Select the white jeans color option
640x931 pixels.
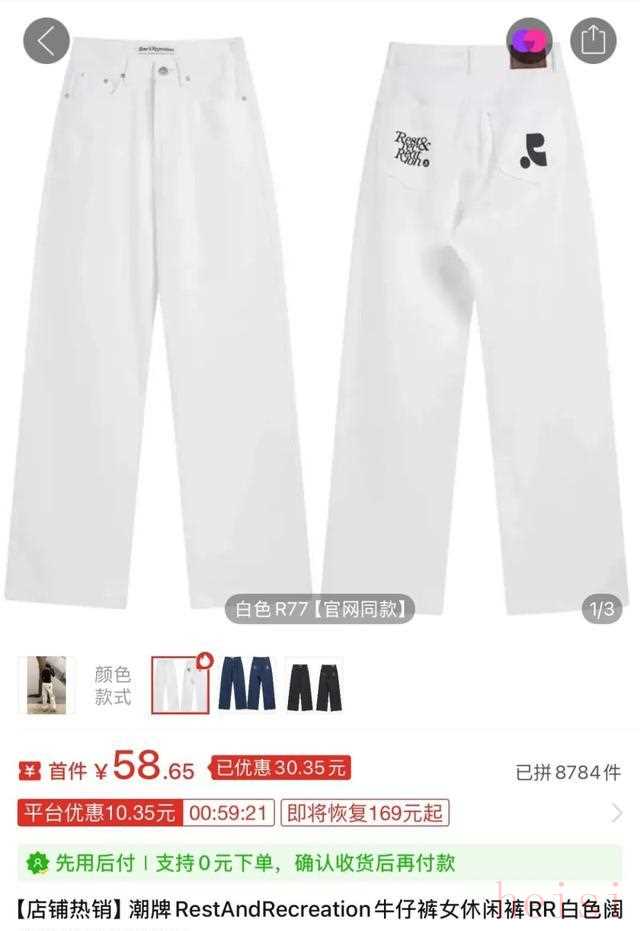180,685
